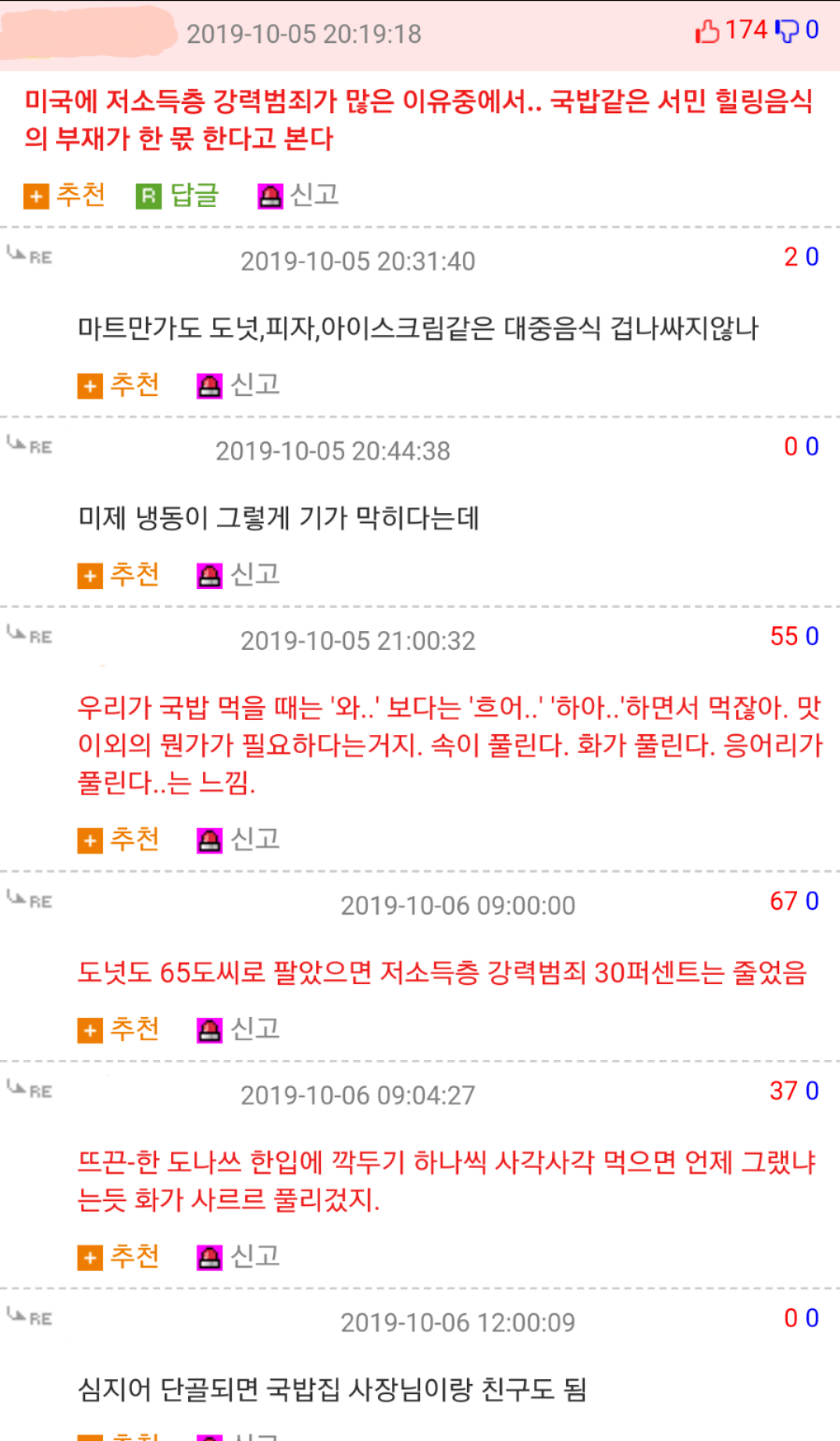The width and height of the screenshot is (840, 1441).
Task: Tap 추천 on the 뜨끈-한 도나쓰 reply
Action: (119, 1257)
